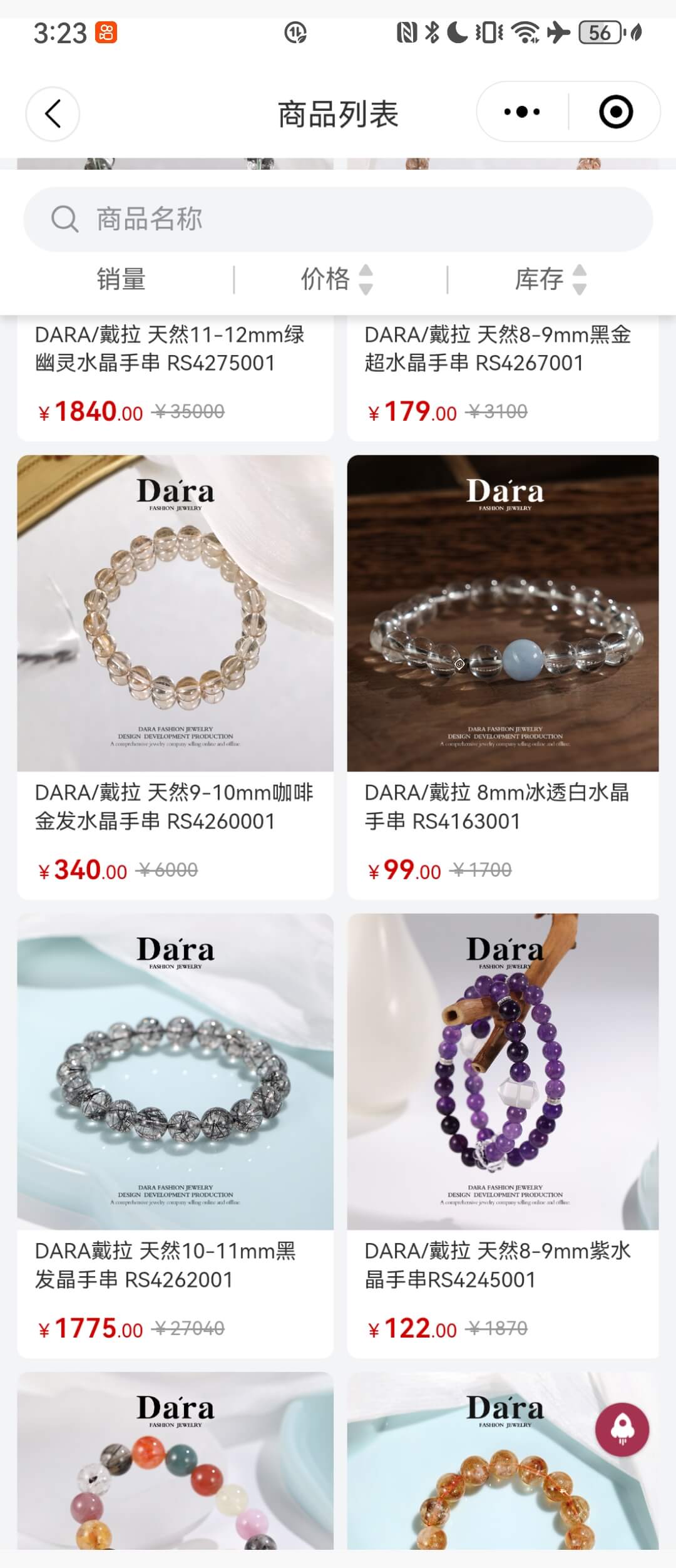Close the mini program with the circle icon
The width and height of the screenshot is (676, 1568).
point(615,112)
